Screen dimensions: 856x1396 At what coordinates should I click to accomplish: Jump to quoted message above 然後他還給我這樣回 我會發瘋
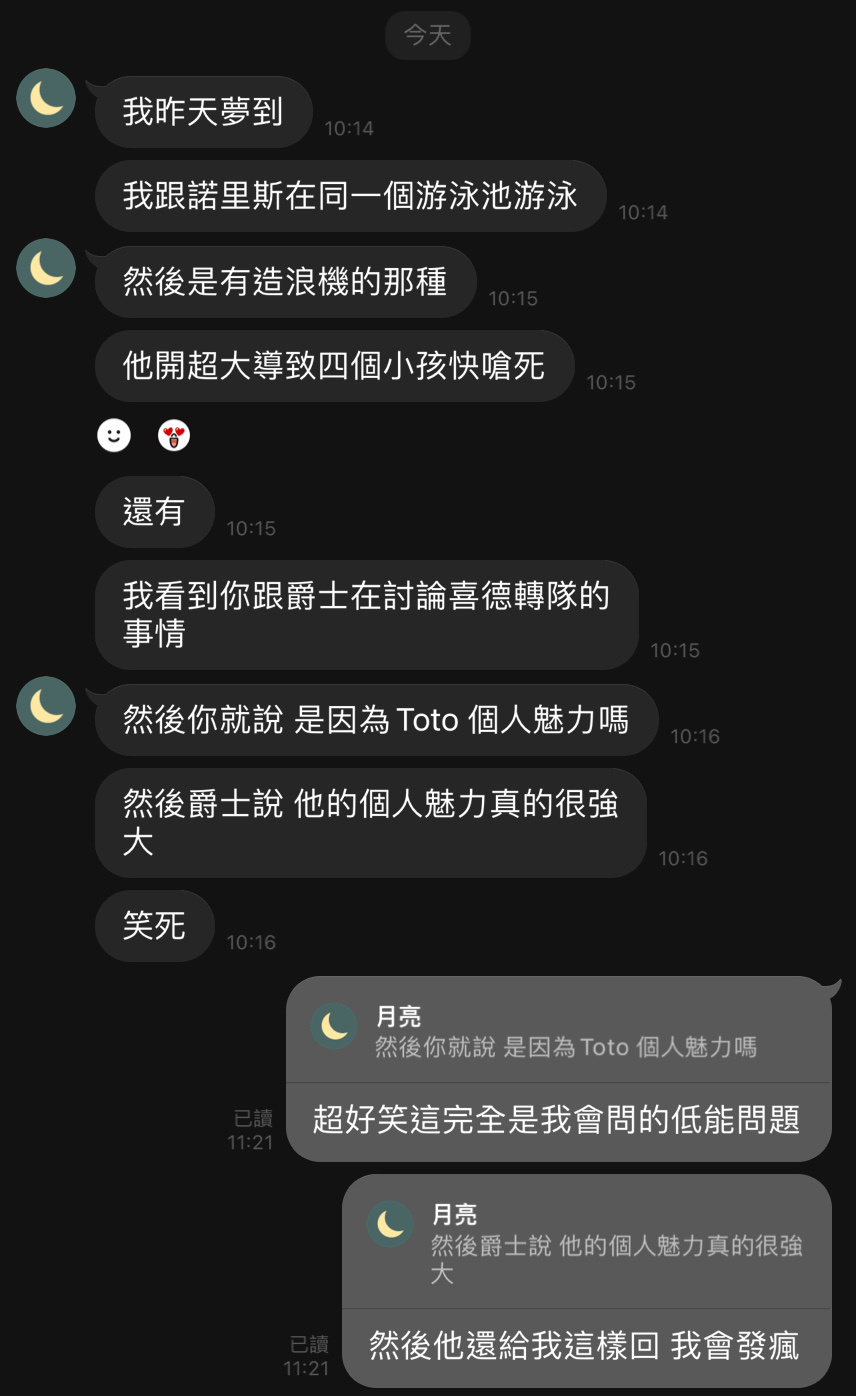tap(586, 1244)
